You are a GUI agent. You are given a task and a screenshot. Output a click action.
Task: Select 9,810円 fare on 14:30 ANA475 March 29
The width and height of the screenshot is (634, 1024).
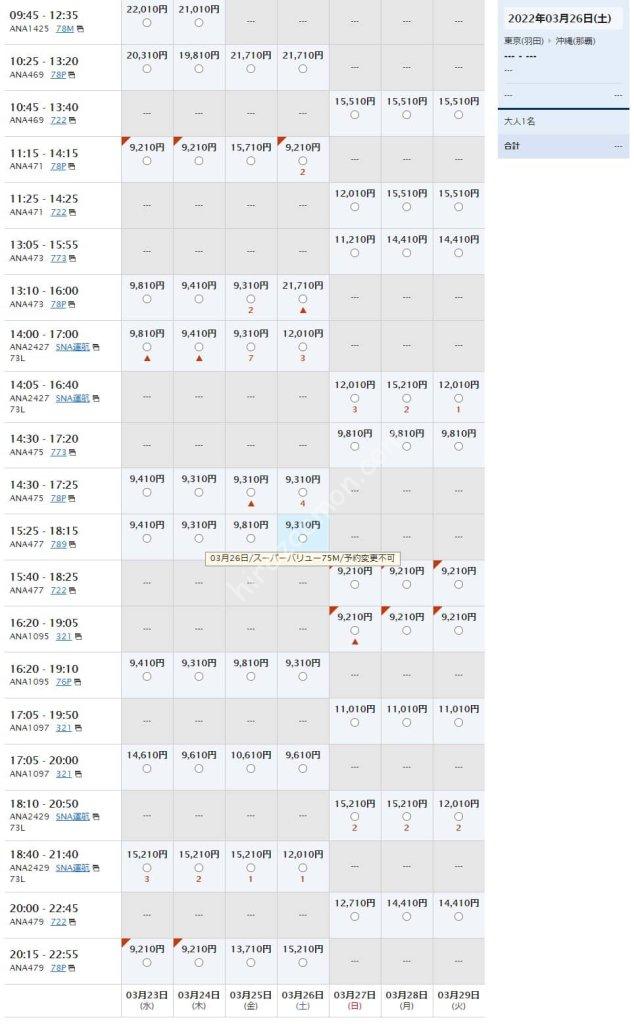pos(458,447)
